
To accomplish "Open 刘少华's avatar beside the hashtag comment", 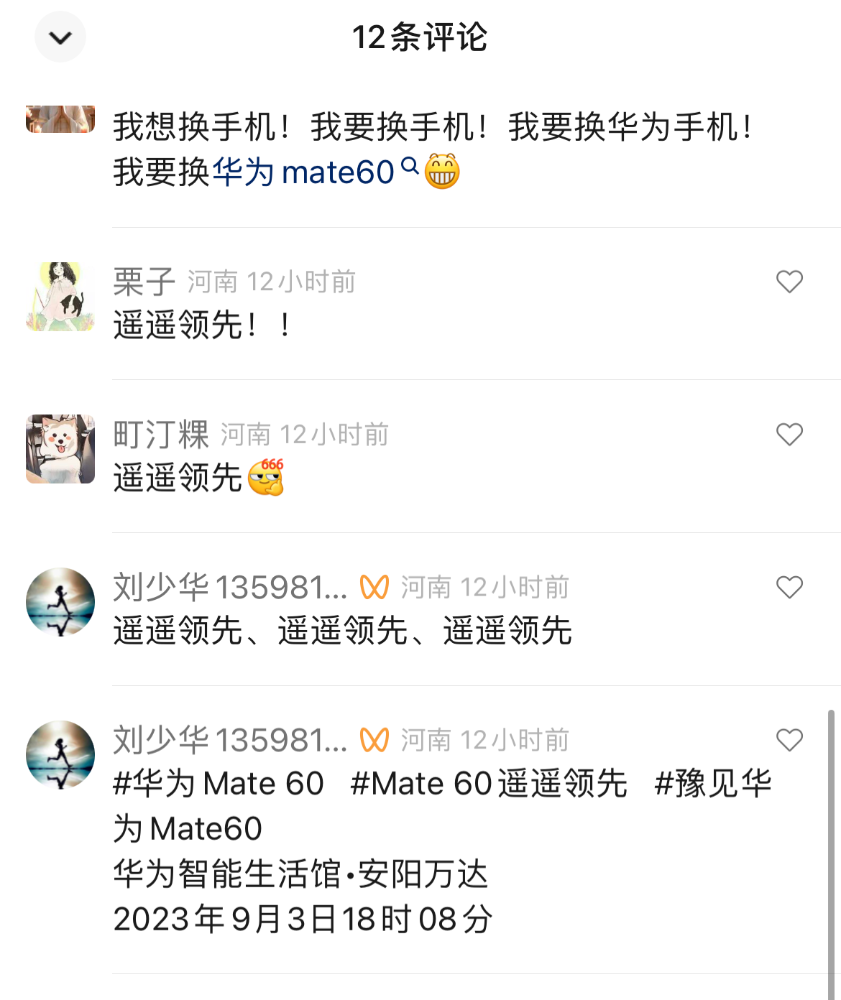I will 60,755.
